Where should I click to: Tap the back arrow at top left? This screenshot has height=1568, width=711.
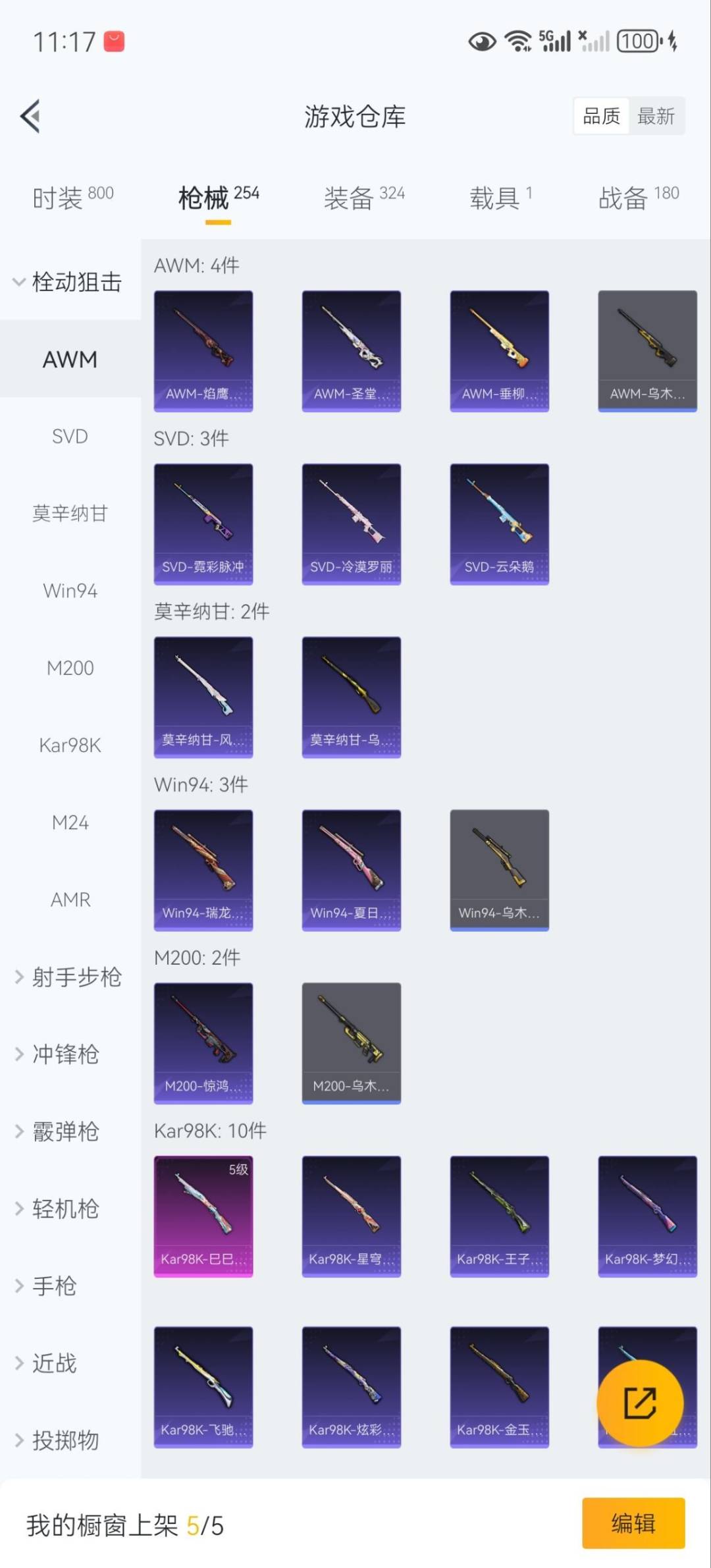30,116
